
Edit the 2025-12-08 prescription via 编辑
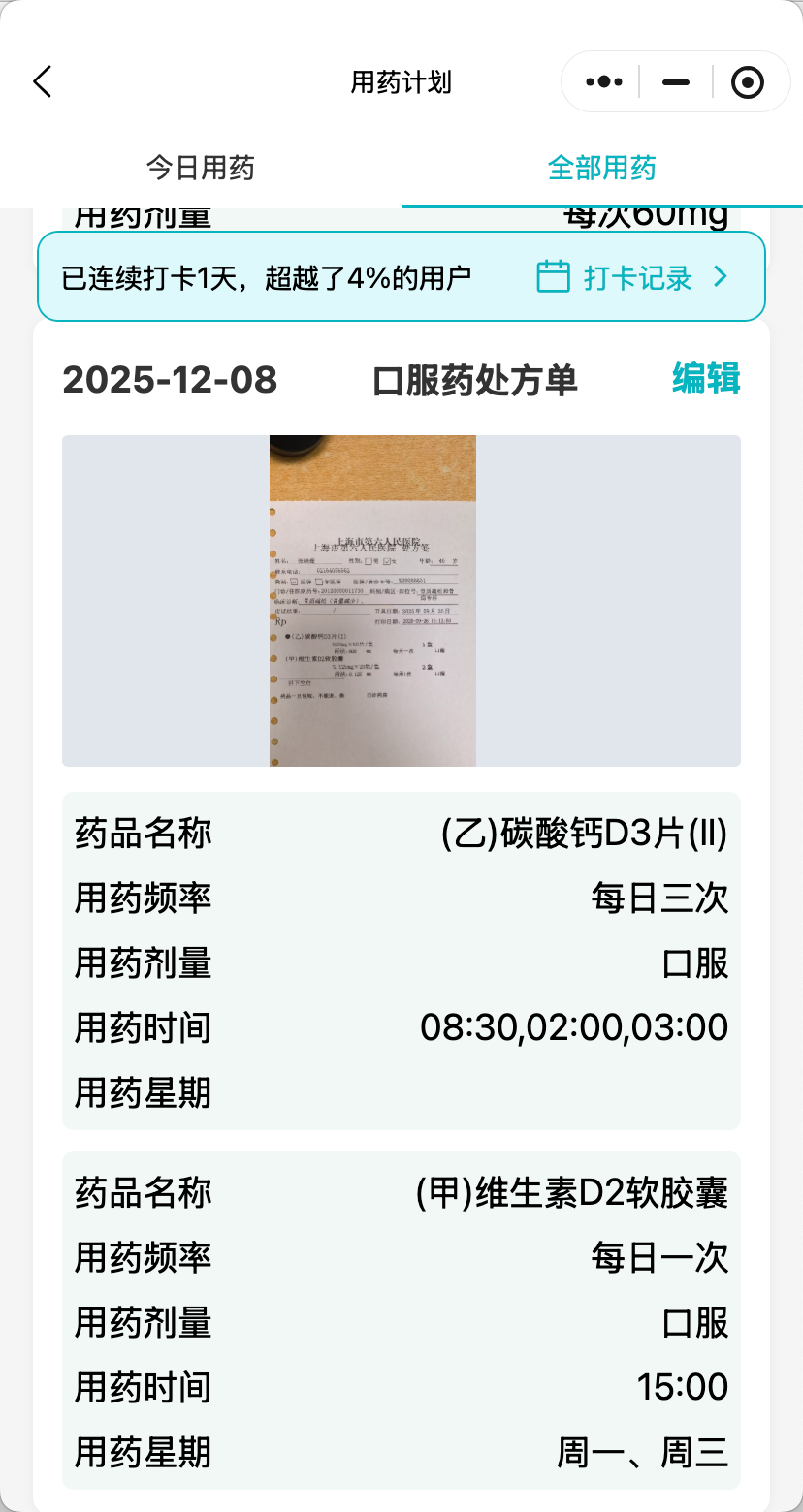click(706, 378)
